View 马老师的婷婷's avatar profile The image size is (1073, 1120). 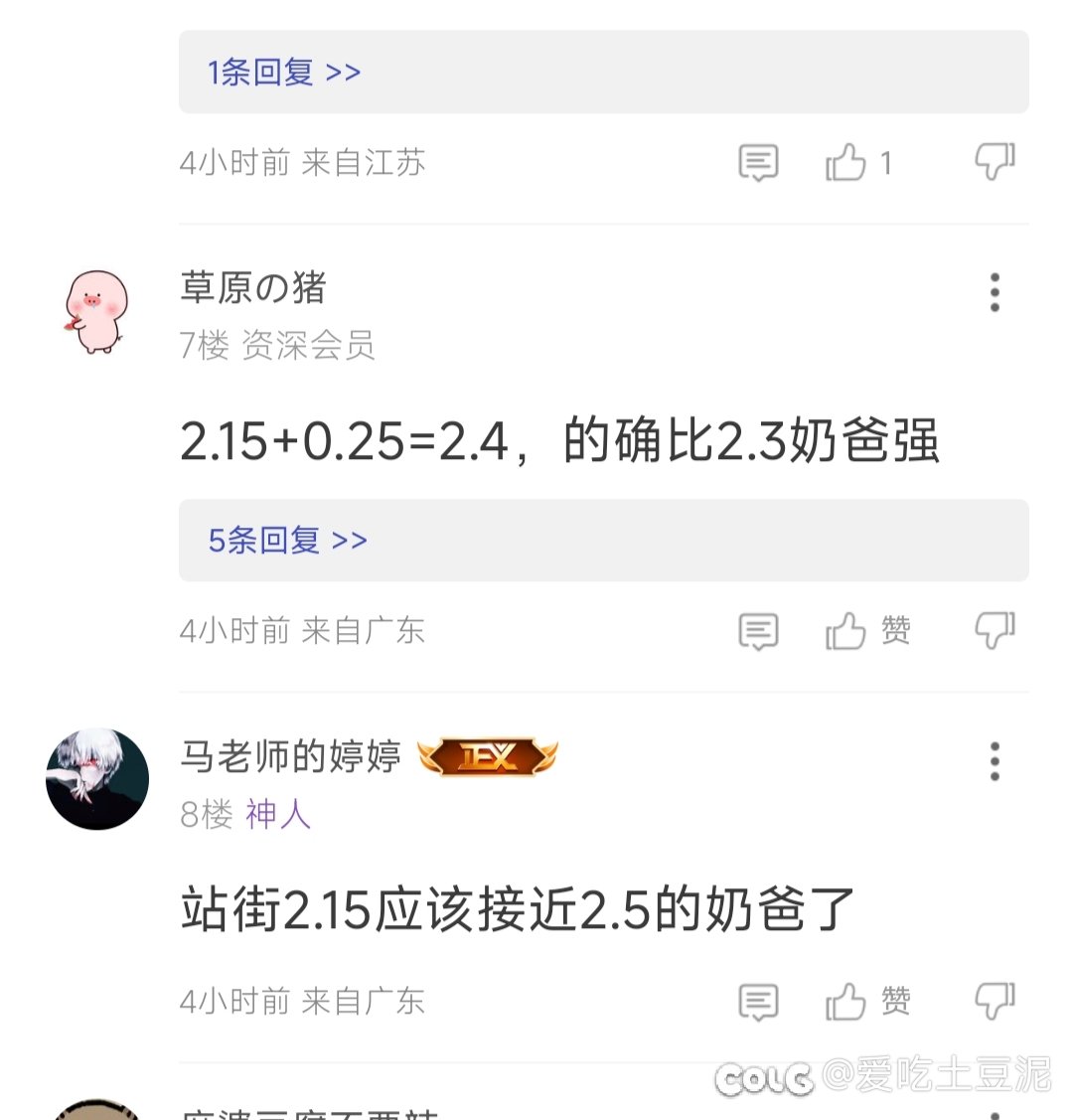97,780
